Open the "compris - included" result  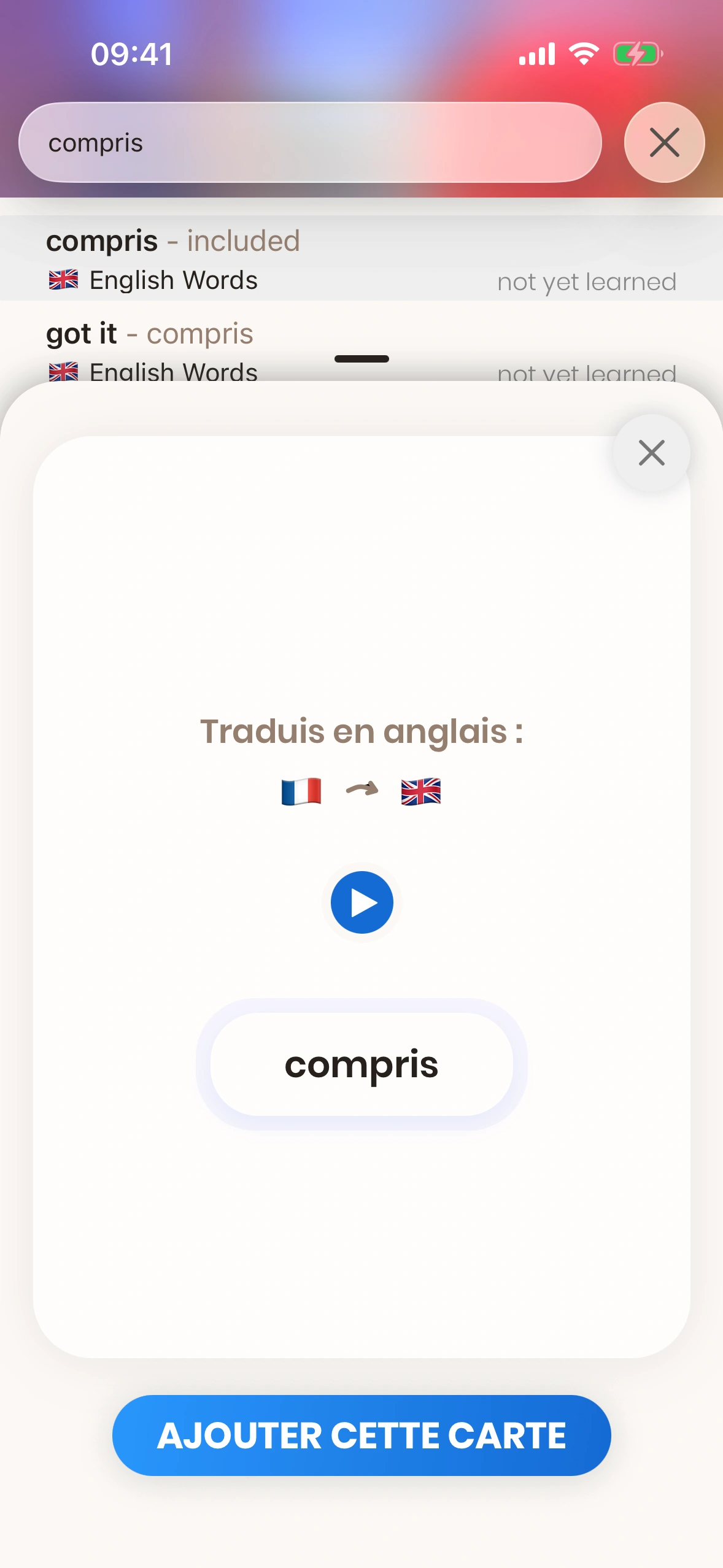[361, 258]
